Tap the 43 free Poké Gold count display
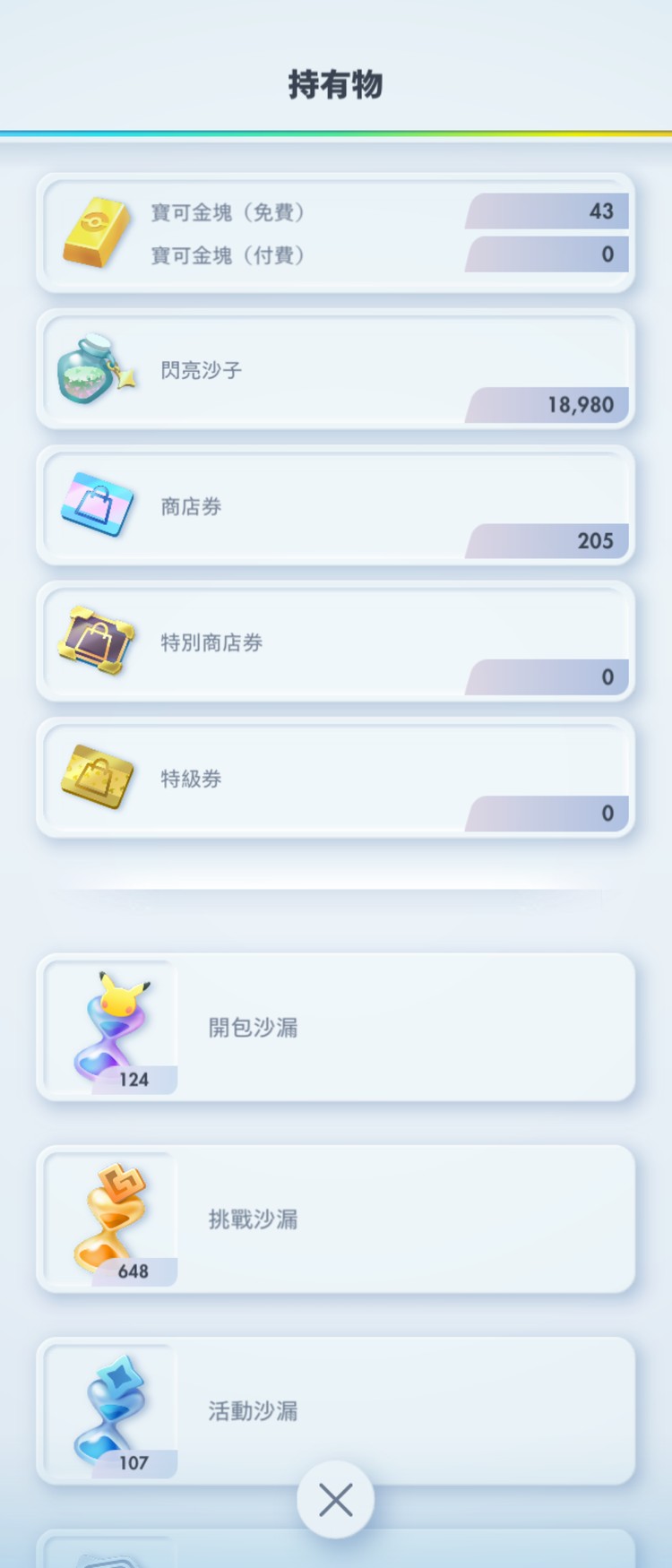 (x=547, y=211)
